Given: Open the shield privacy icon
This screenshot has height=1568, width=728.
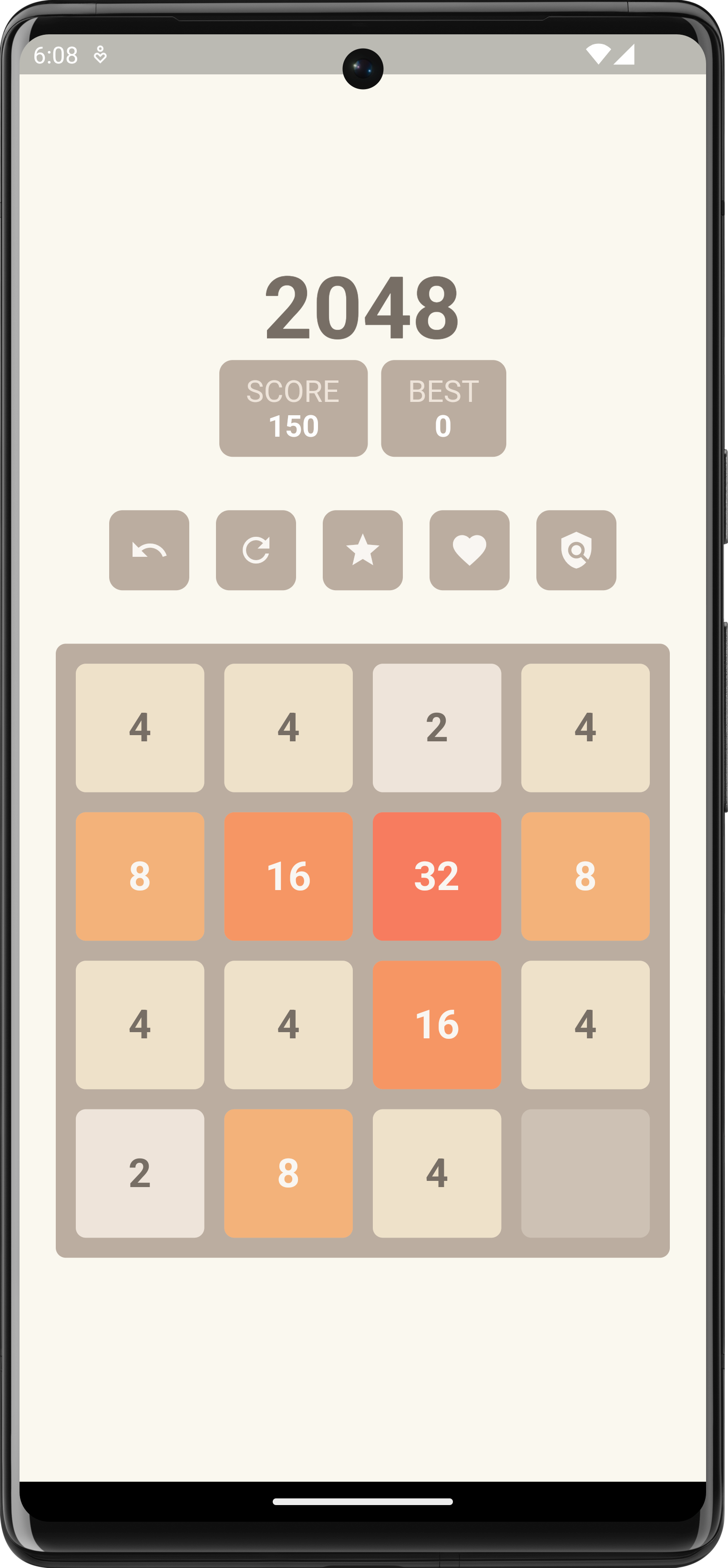Looking at the screenshot, I should pos(576,550).
